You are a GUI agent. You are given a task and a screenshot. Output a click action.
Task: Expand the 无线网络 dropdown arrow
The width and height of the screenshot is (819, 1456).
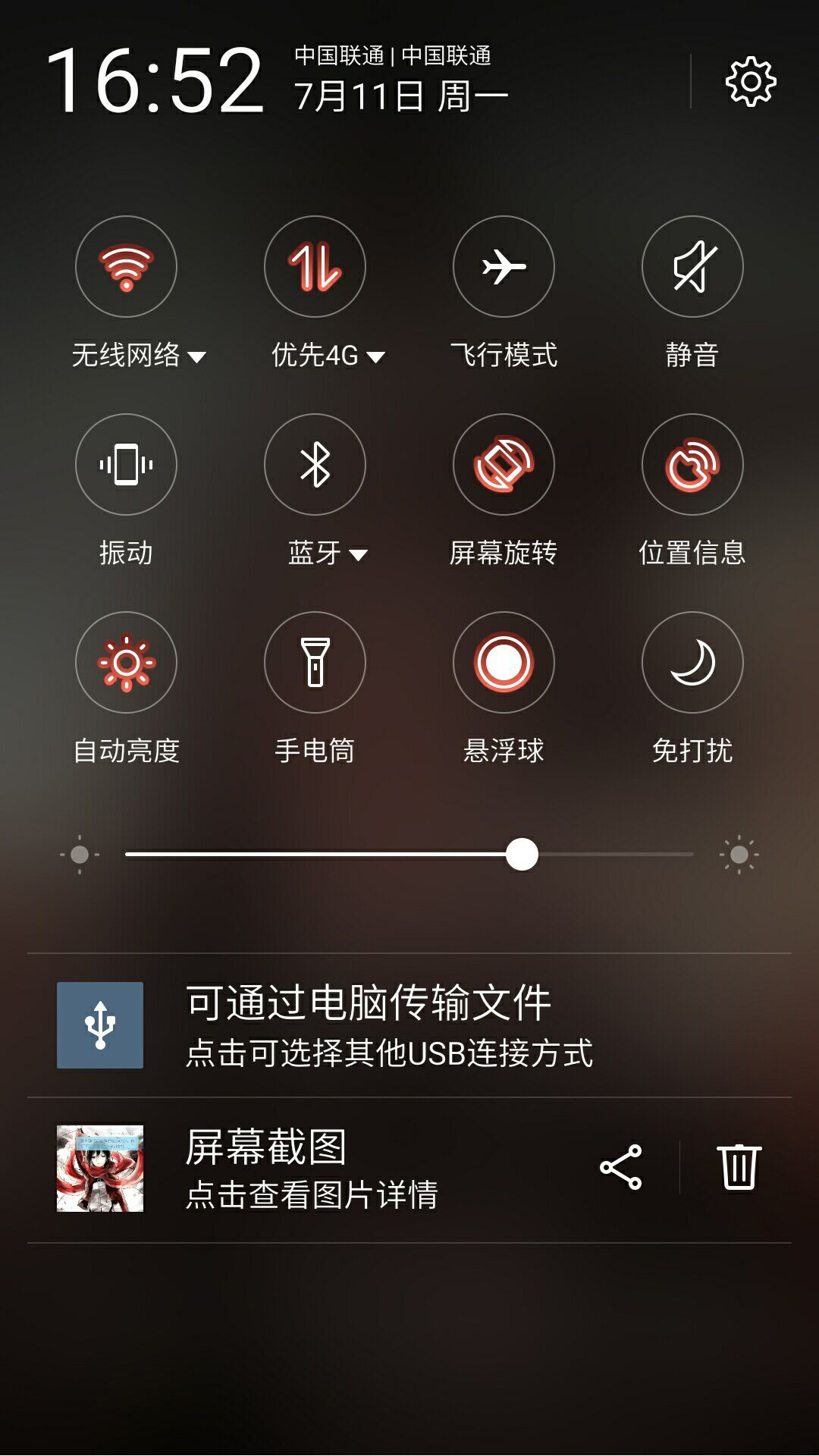[x=197, y=357]
